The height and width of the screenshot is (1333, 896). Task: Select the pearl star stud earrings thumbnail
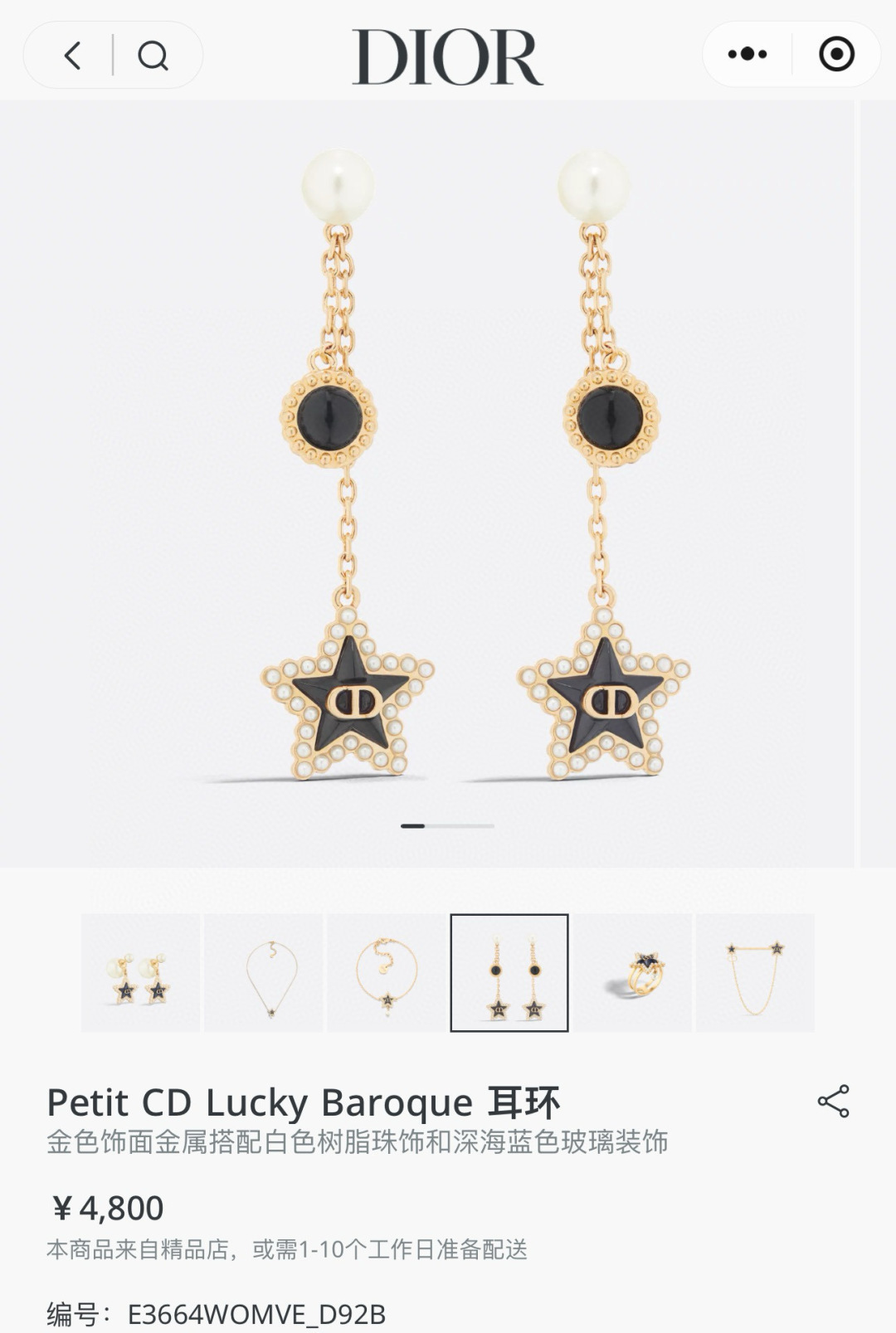point(140,973)
